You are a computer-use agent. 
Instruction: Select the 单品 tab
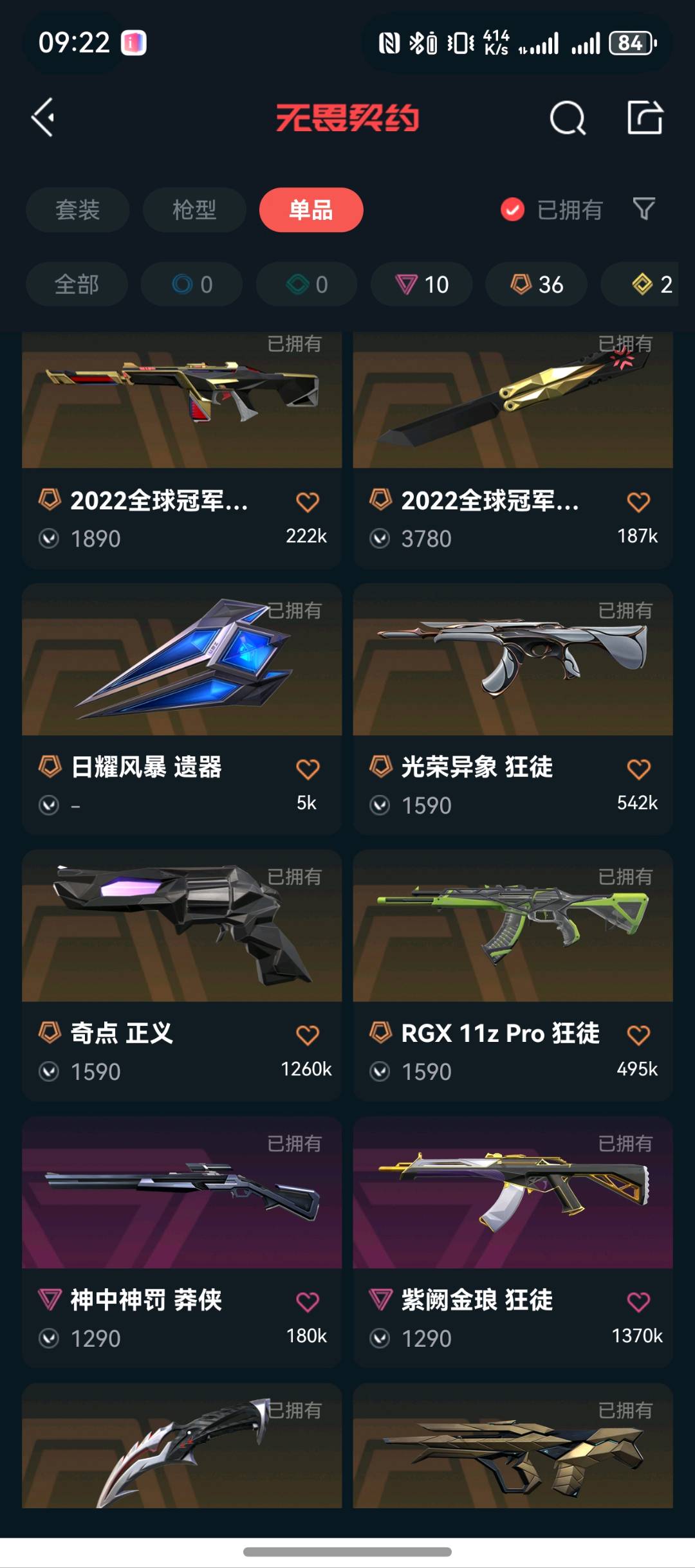[311, 210]
